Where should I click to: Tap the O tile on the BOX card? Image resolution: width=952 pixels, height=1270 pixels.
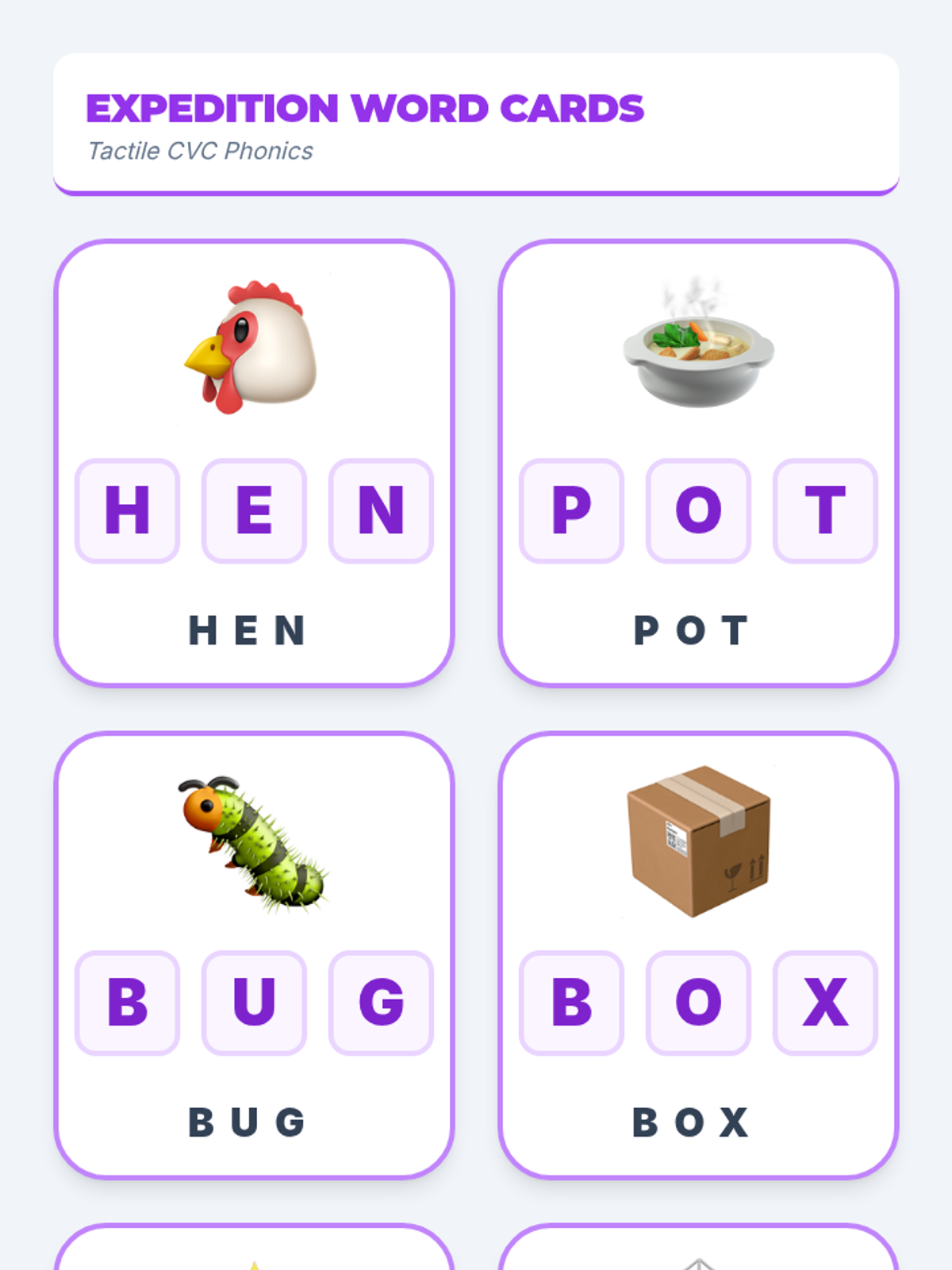pos(698,1003)
